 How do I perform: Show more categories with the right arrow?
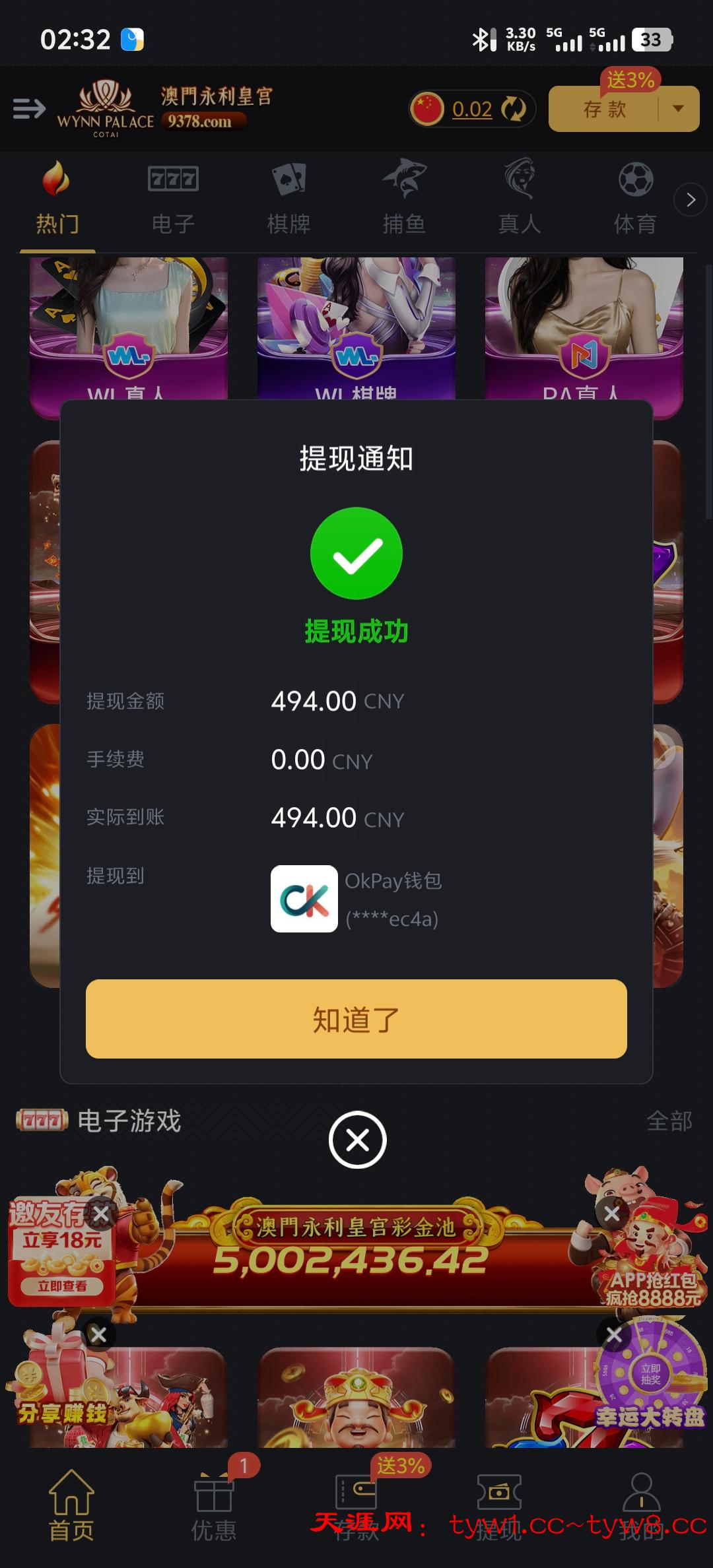(691, 199)
